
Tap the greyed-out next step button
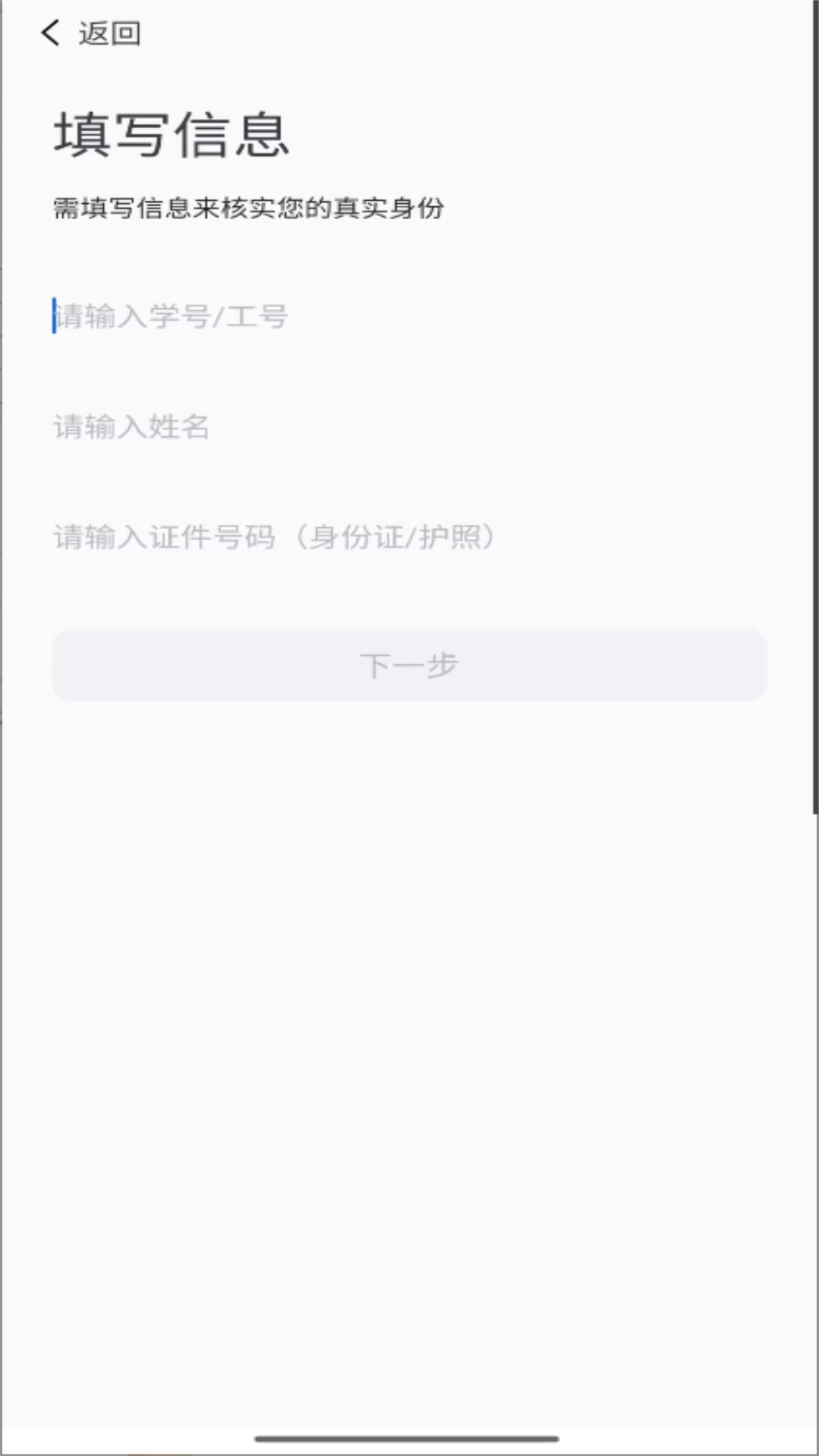click(x=409, y=665)
